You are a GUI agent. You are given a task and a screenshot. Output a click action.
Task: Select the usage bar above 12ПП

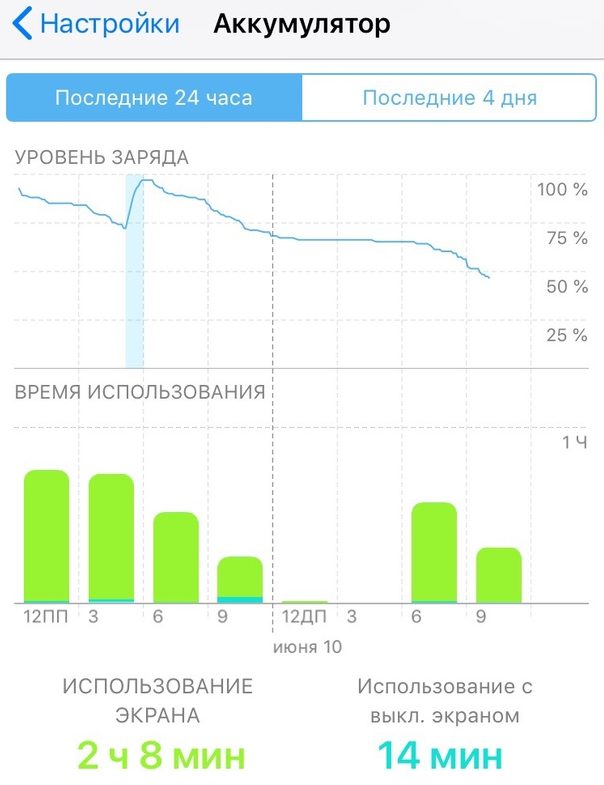pos(46,536)
